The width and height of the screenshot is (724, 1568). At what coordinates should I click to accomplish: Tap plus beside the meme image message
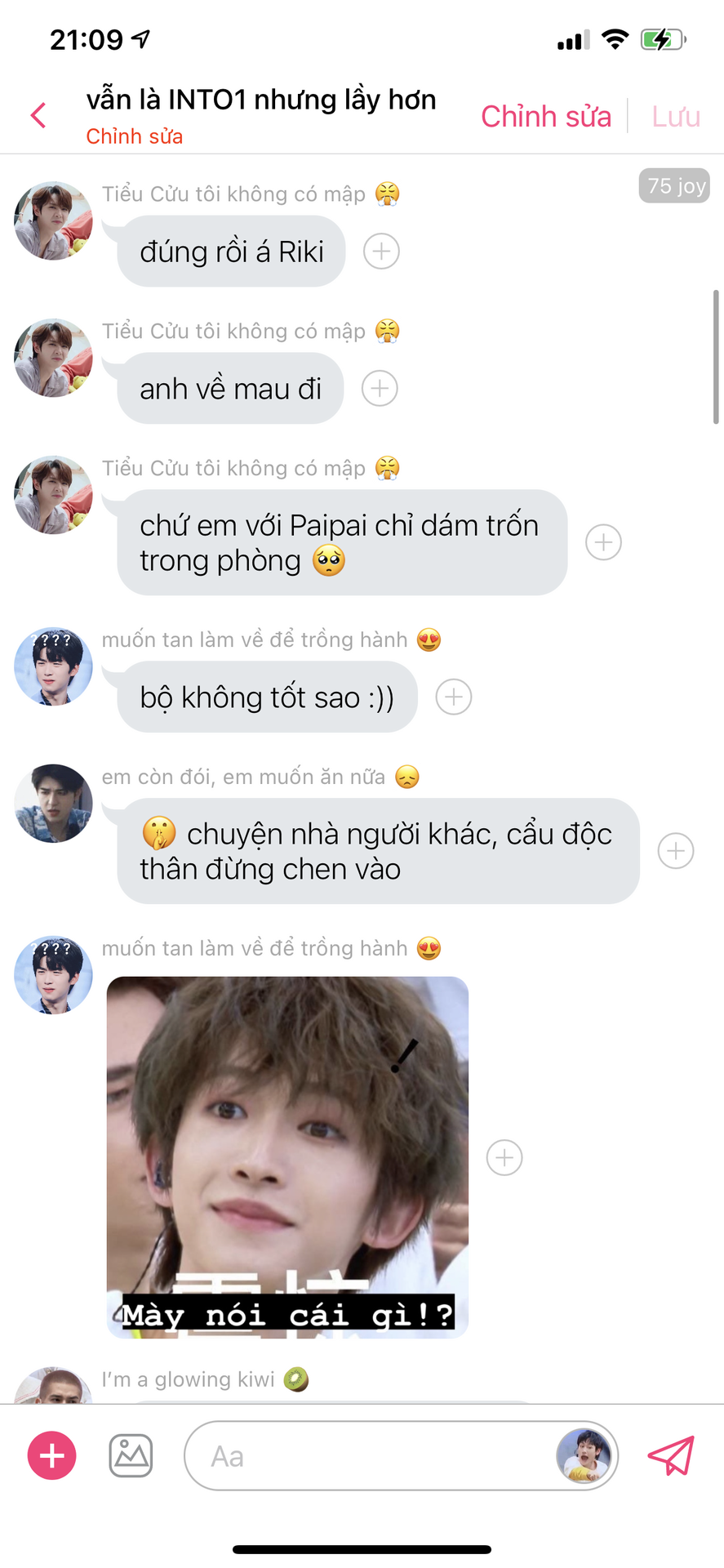[x=504, y=1158]
